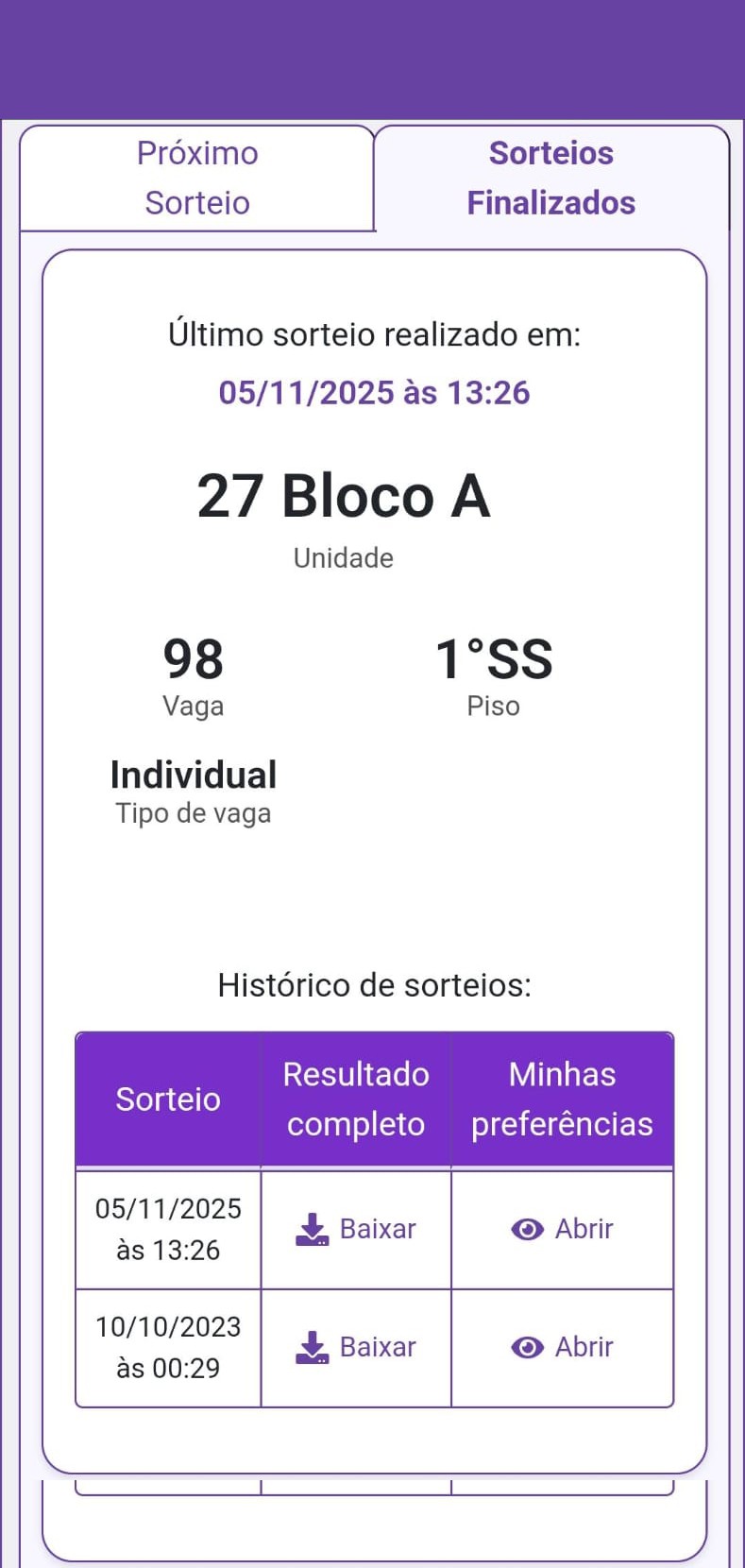Switch to the Próximo Sorteio tab

(x=197, y=178)
